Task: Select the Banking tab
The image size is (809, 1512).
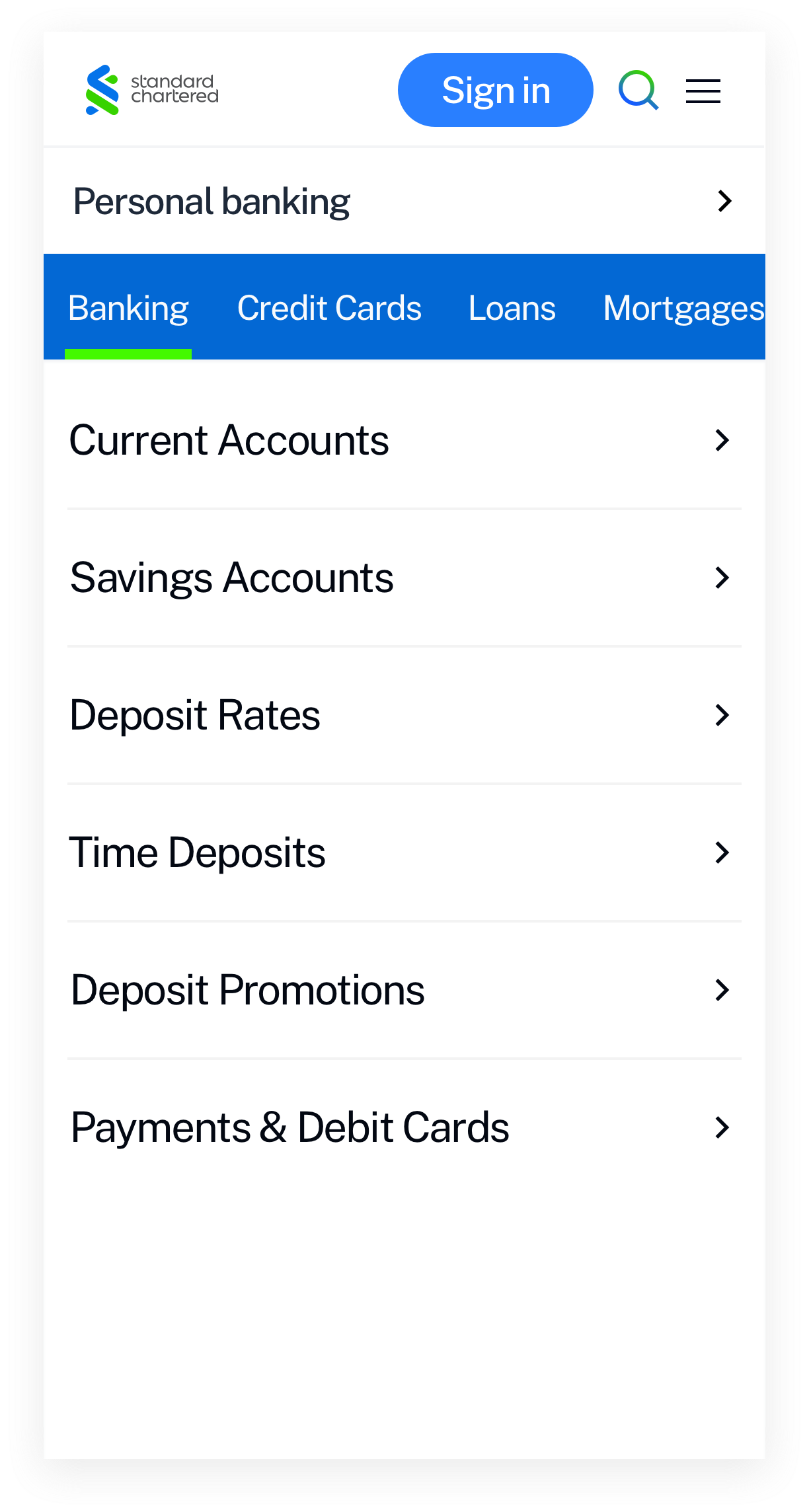Action: (x=128, y=308)
